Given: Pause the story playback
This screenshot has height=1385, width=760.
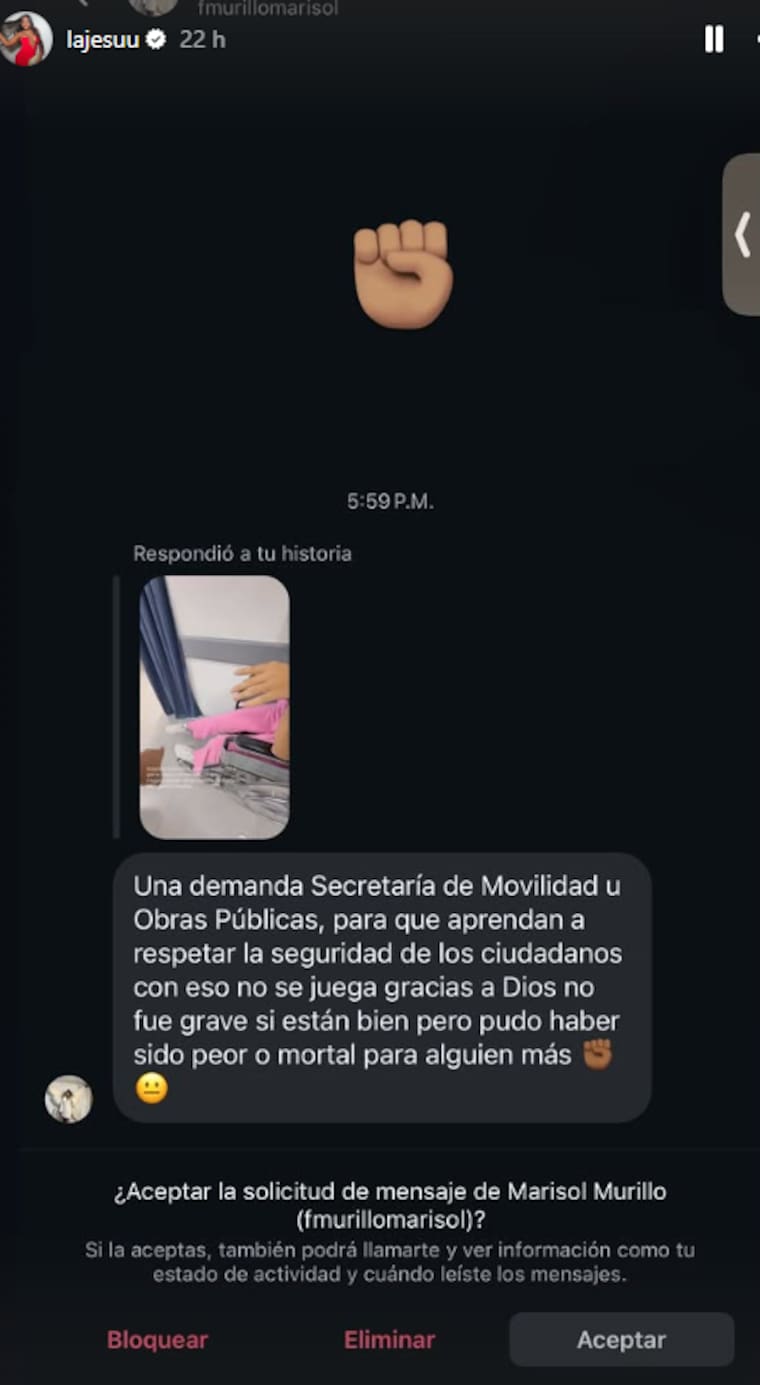Looking at the screenshot, I should pos(713,39).
